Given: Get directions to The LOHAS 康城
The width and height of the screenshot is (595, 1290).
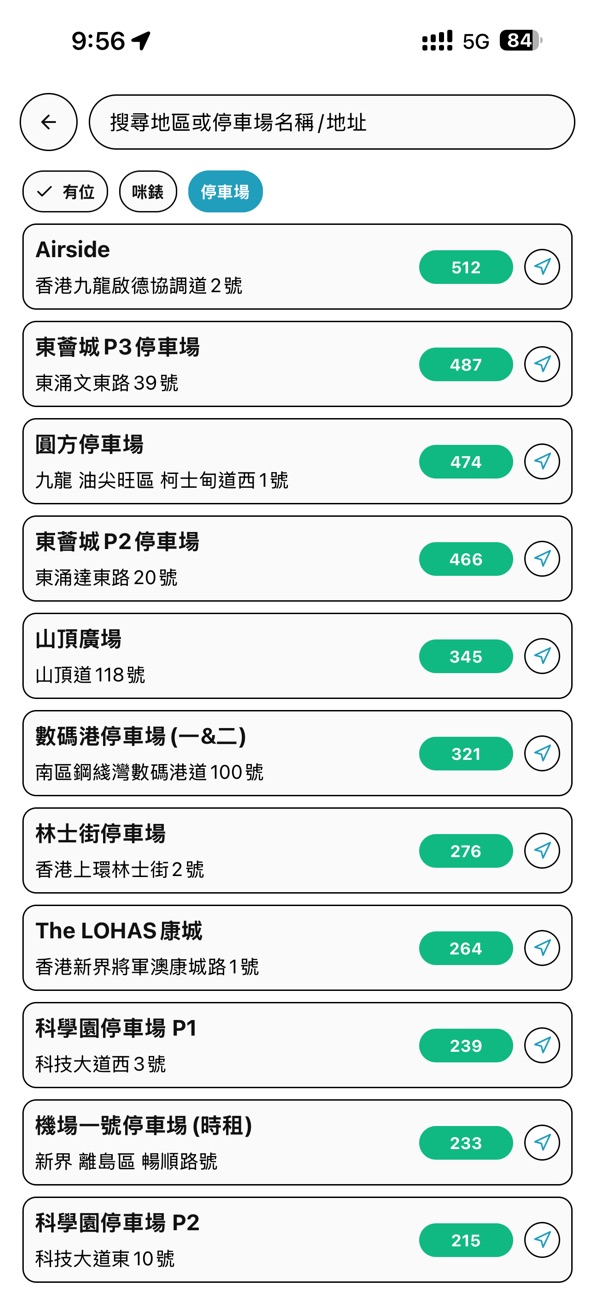Looking at the screenshot, I should 542,948.
